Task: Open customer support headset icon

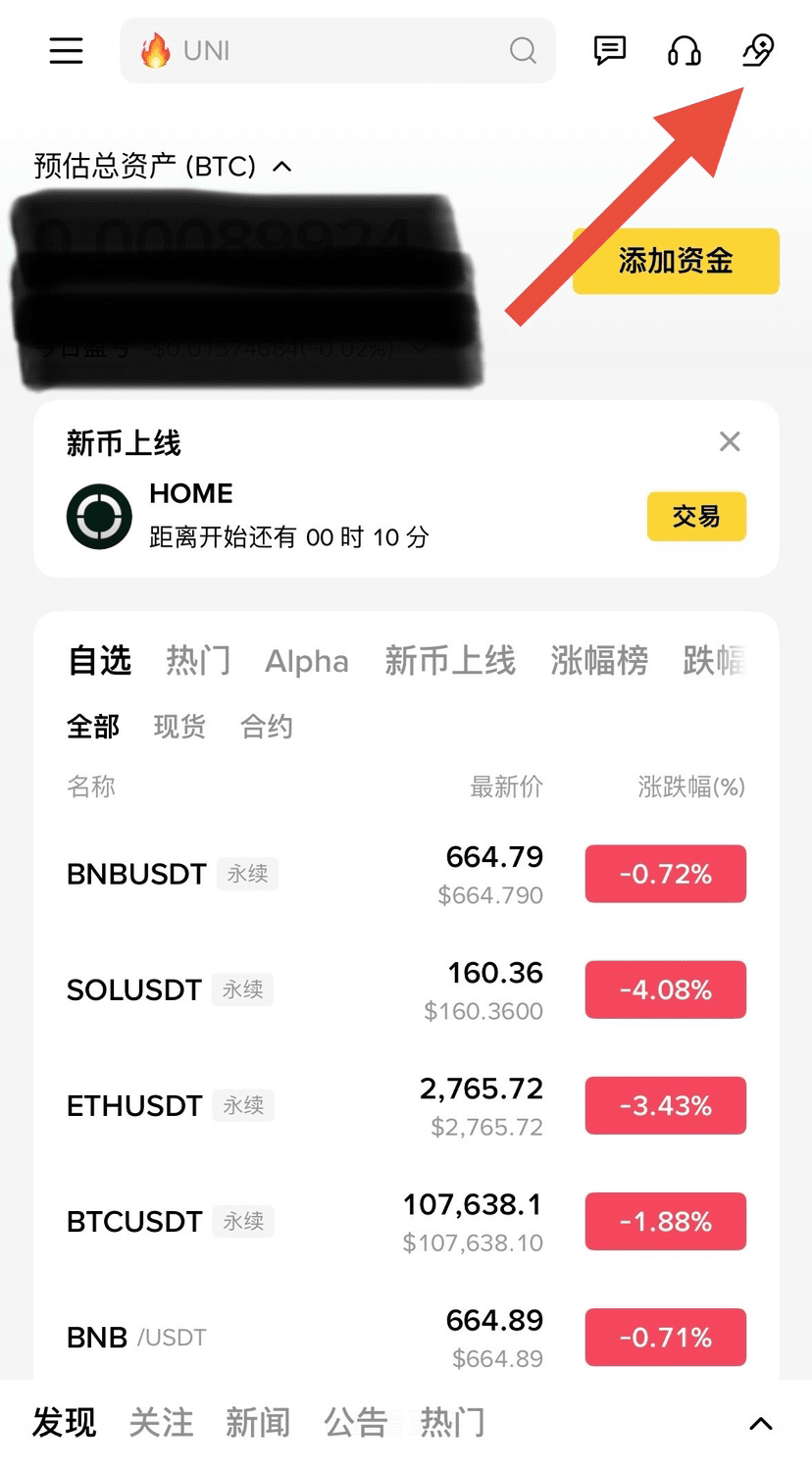Action: (685, 50)
